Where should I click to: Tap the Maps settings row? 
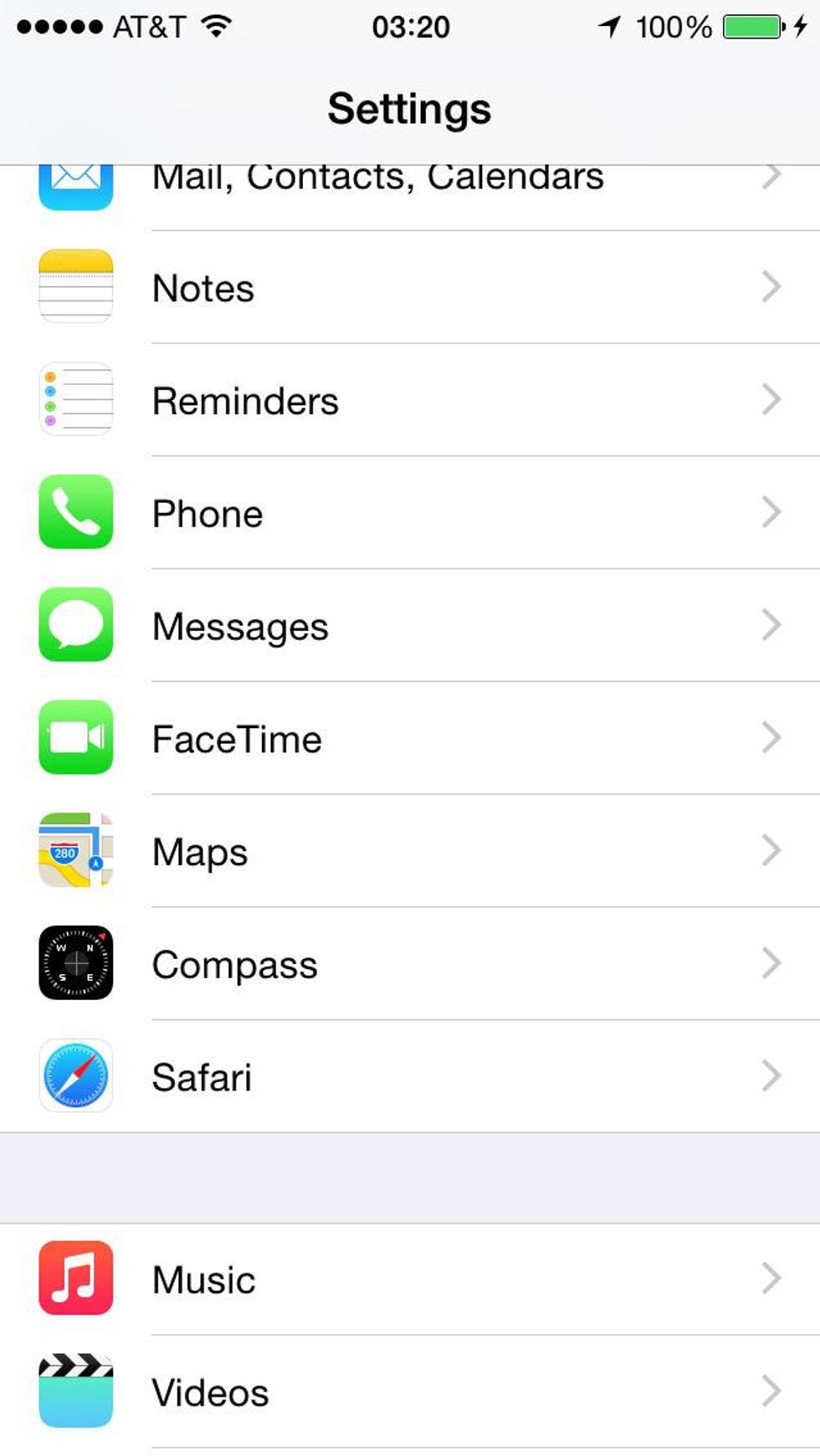click(410, 852)
